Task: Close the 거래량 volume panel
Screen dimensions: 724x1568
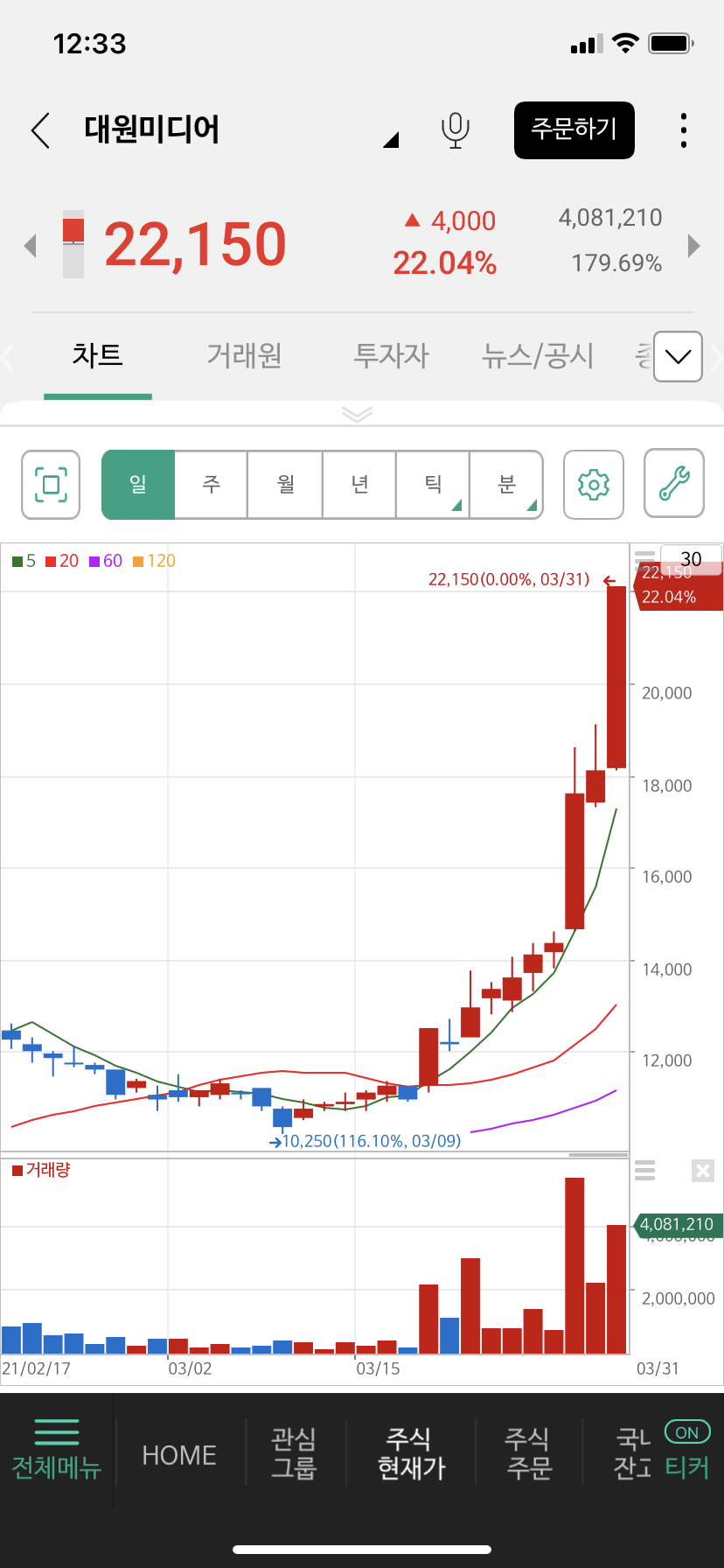Action: [x=703, y=1170]
